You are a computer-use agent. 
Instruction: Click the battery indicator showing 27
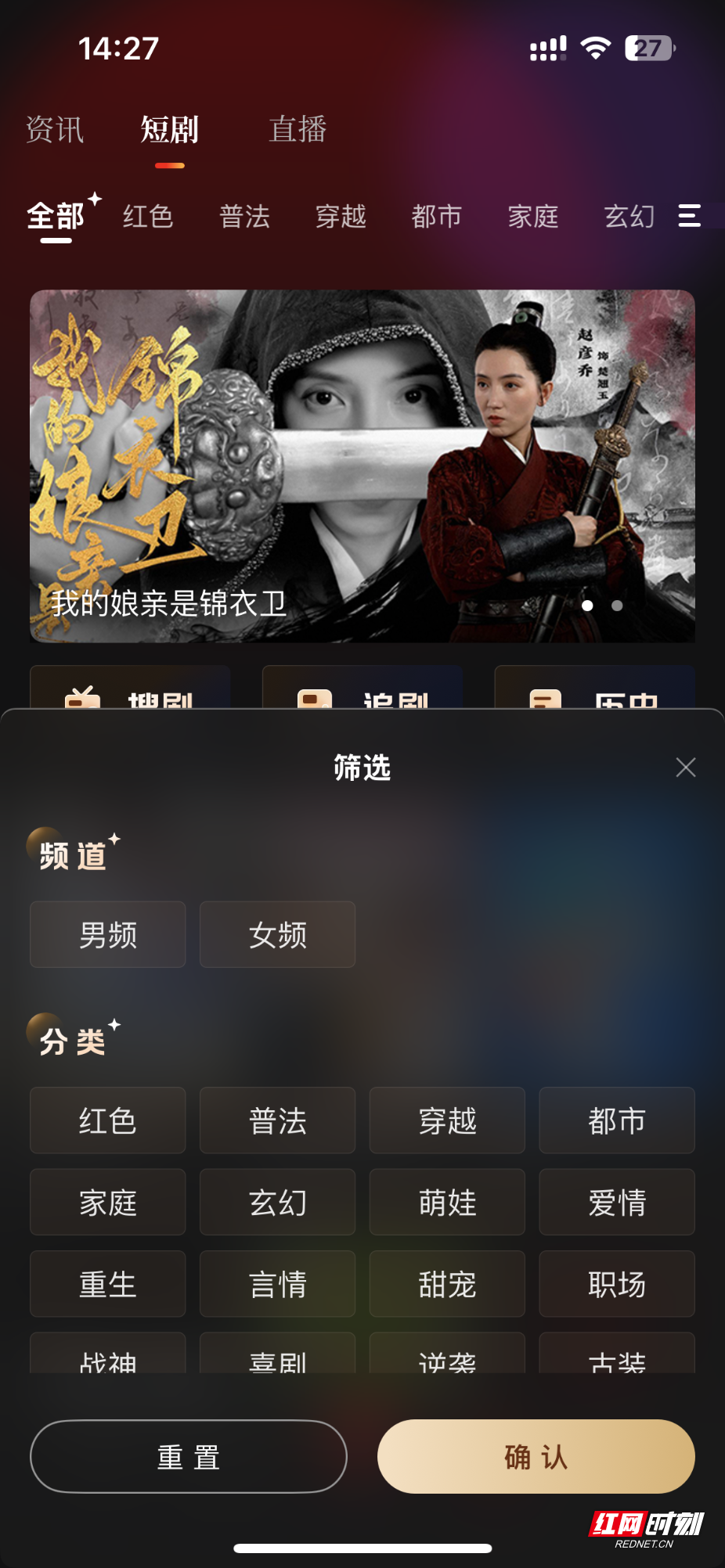(x=648, y=48)
